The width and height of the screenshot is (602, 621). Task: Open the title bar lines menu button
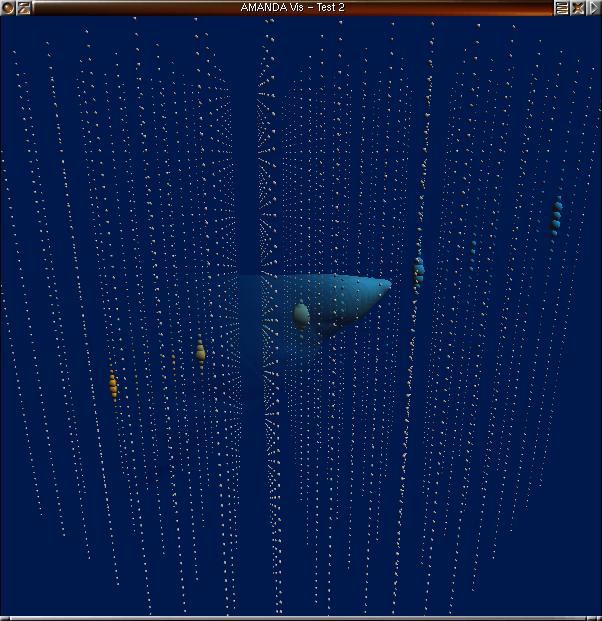click(x=563, y=7)
